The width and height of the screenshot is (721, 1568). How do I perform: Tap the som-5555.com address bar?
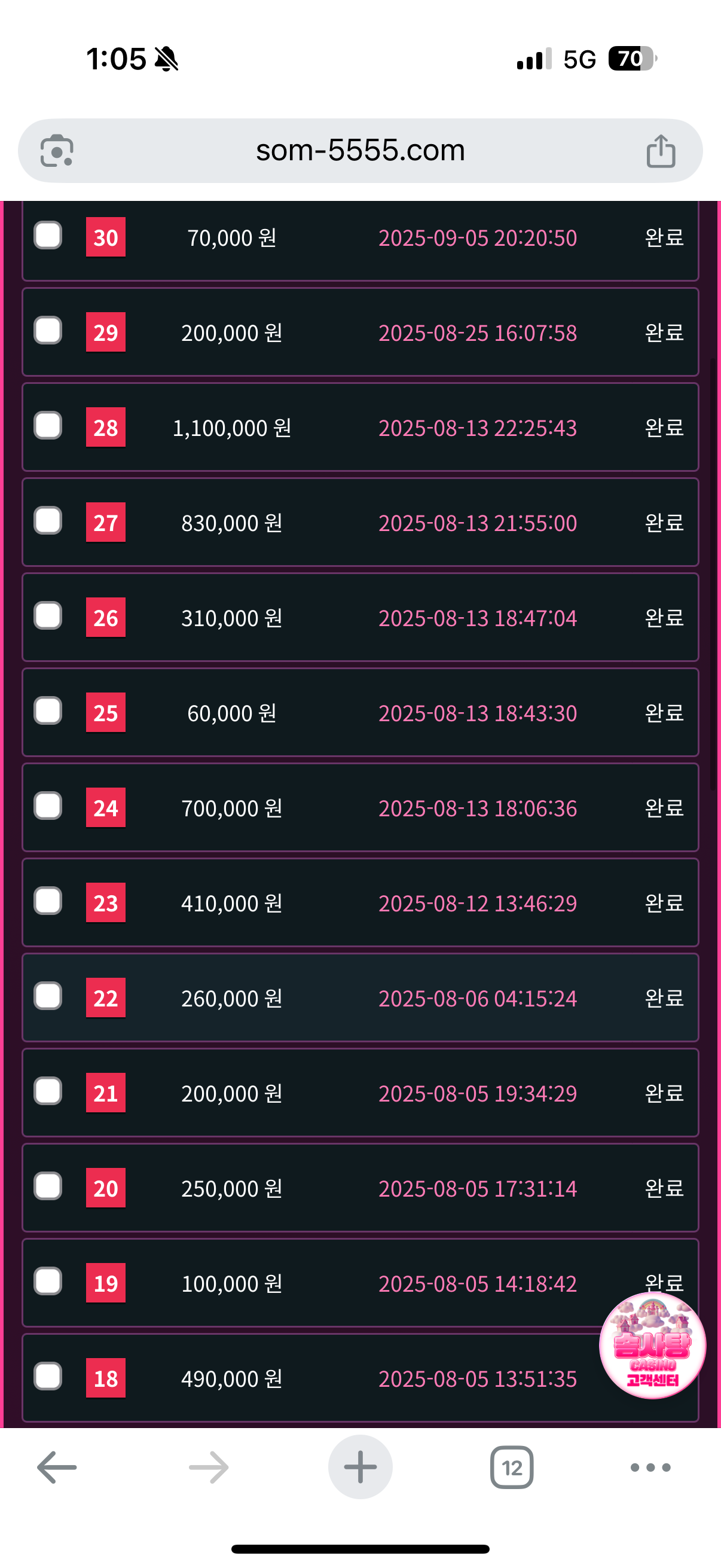(x=360, y=150)
